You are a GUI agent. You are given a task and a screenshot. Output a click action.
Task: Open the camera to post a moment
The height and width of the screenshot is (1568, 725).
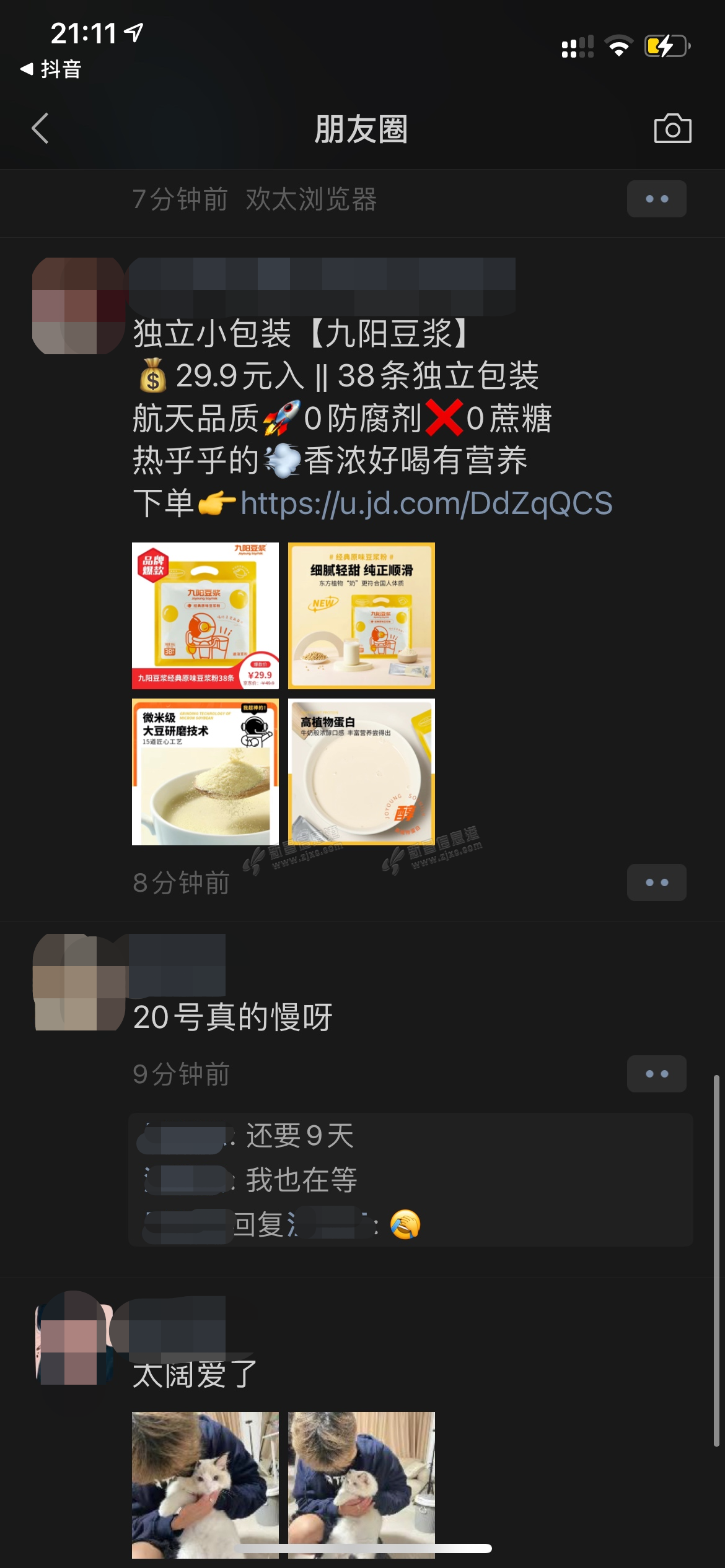(672, 129)
